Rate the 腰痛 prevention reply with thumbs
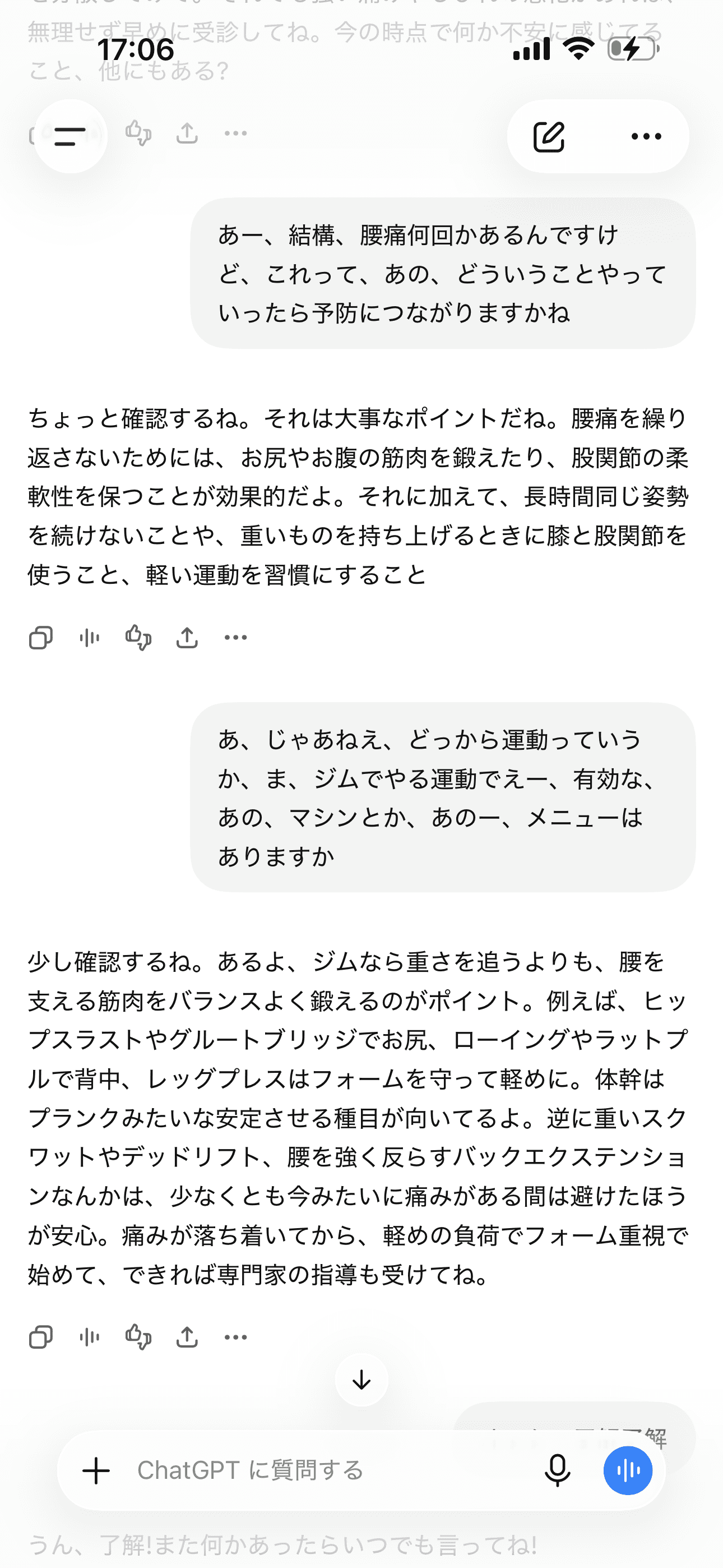 point(138,637)
